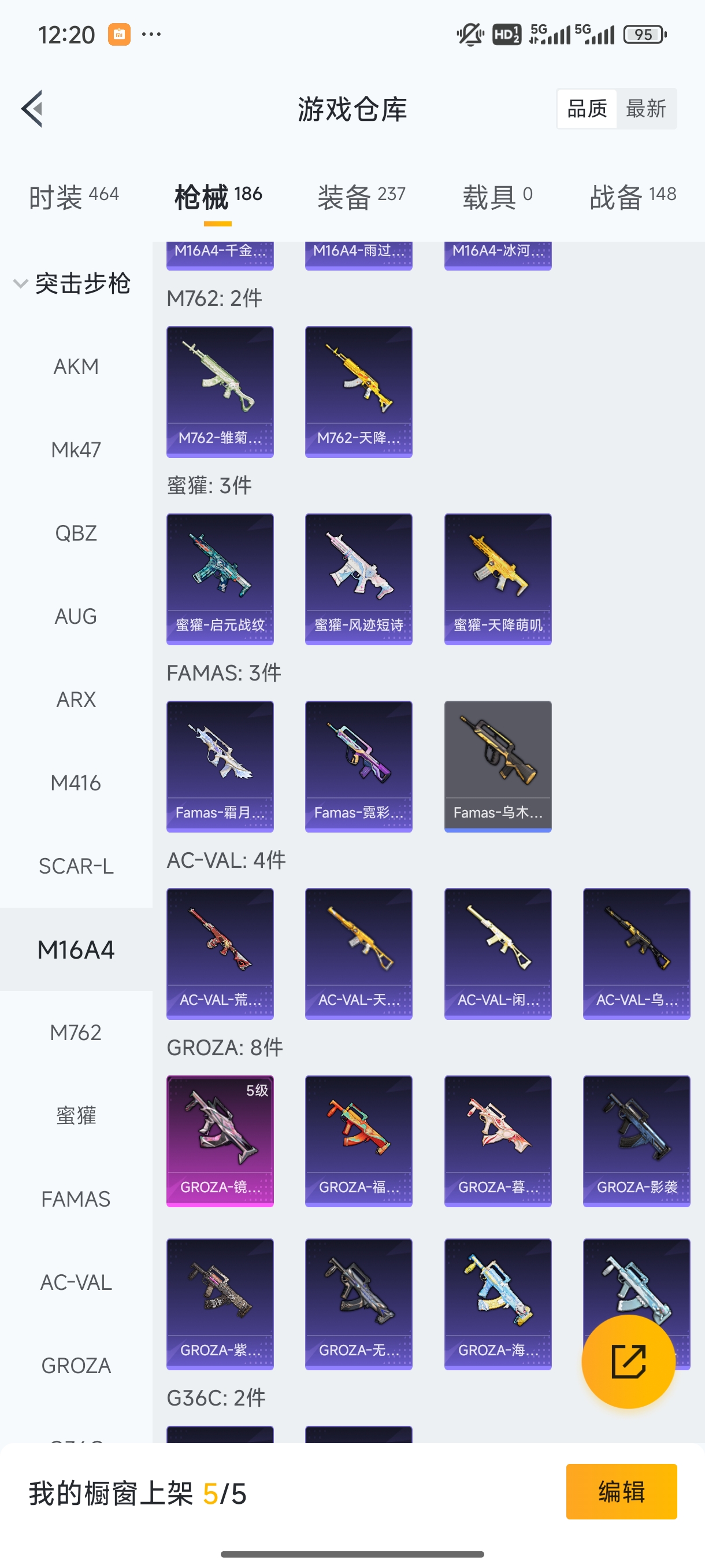
Task: Select AKM in the weapon sidebar
Action: pyautogui.click(x=76, y=367)
